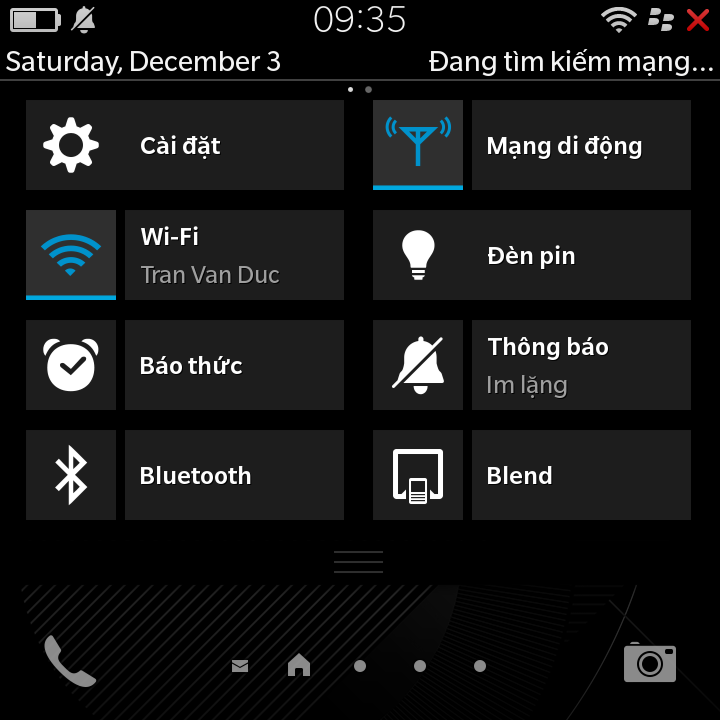Tap the Blend device icon
This screenshot has height=720, width=720.
(x=418, y=475)
